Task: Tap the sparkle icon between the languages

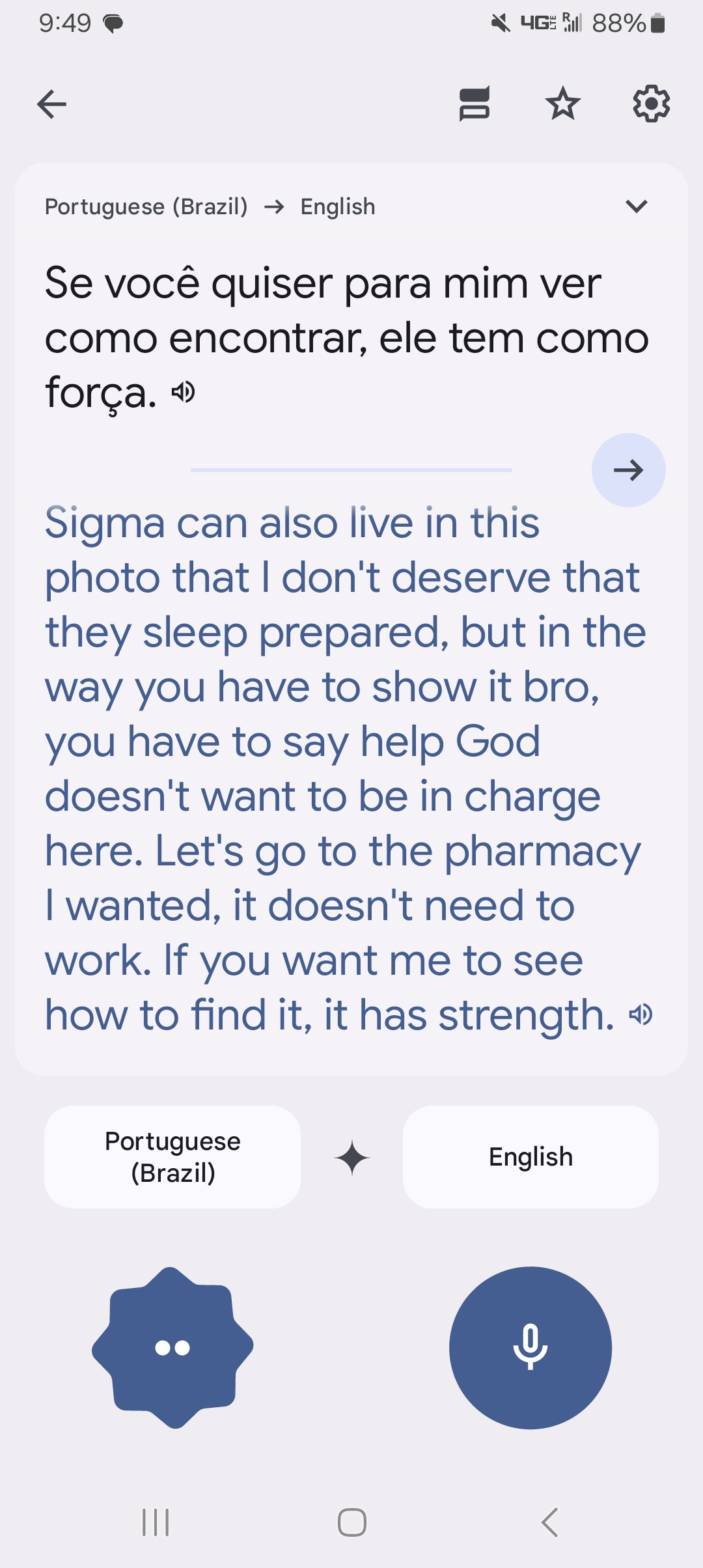Action: (x=352, y=1158)
